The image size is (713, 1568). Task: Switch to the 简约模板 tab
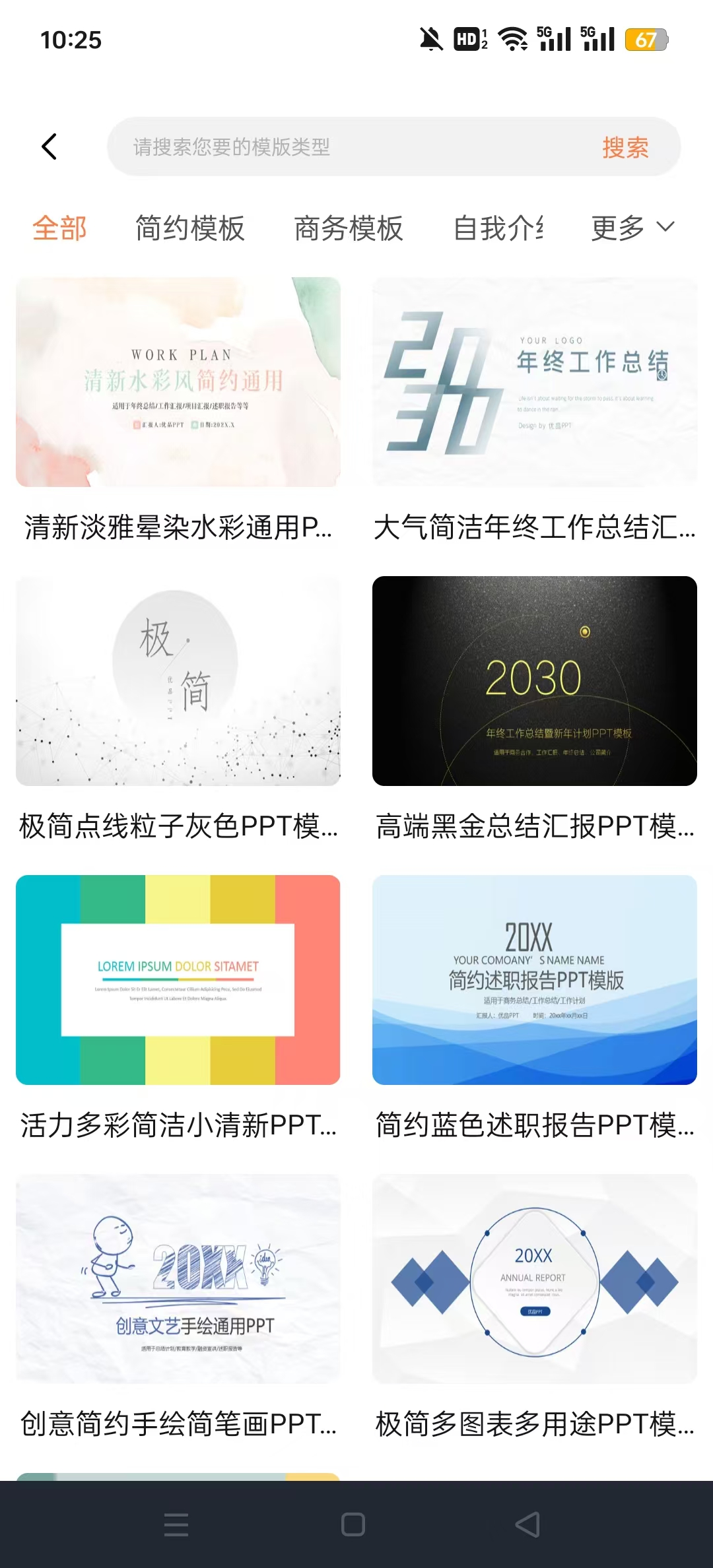click(x=190, y=228)
